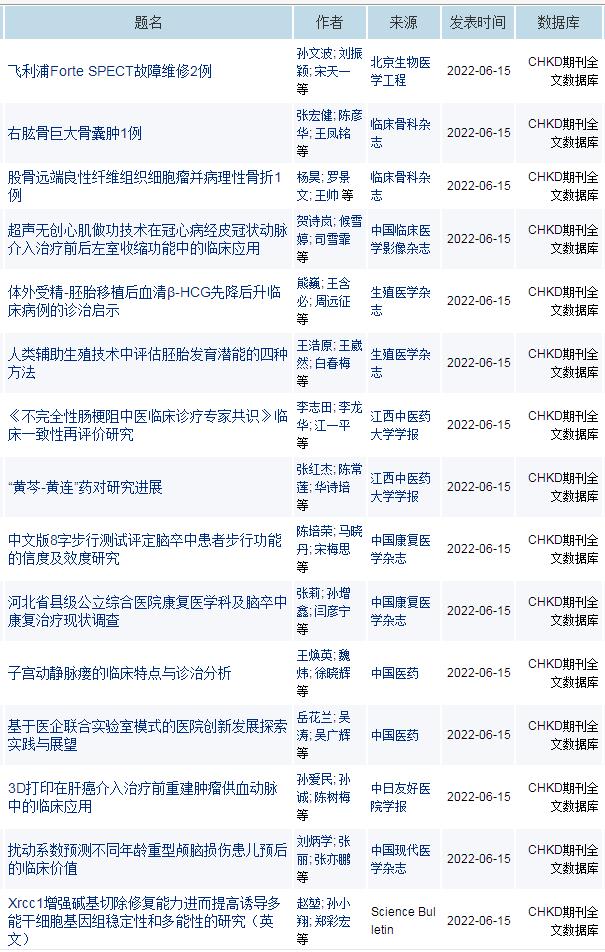Open the article 基于医企联合实验室模式
Viewport: 605px width, 952px height.
(x=146, y=735)
